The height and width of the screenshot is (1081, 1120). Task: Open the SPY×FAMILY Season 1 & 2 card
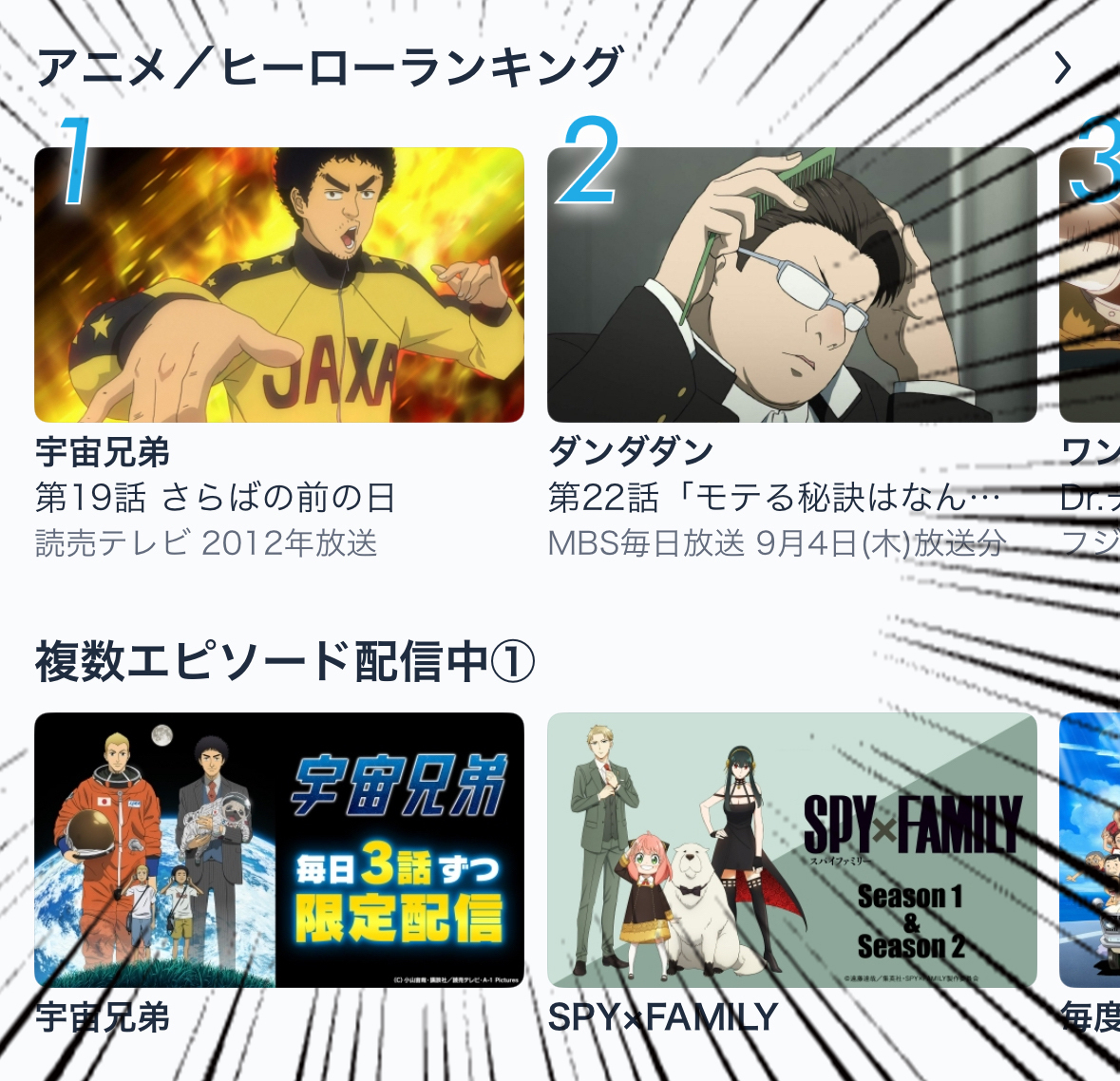tap(791, 849)
